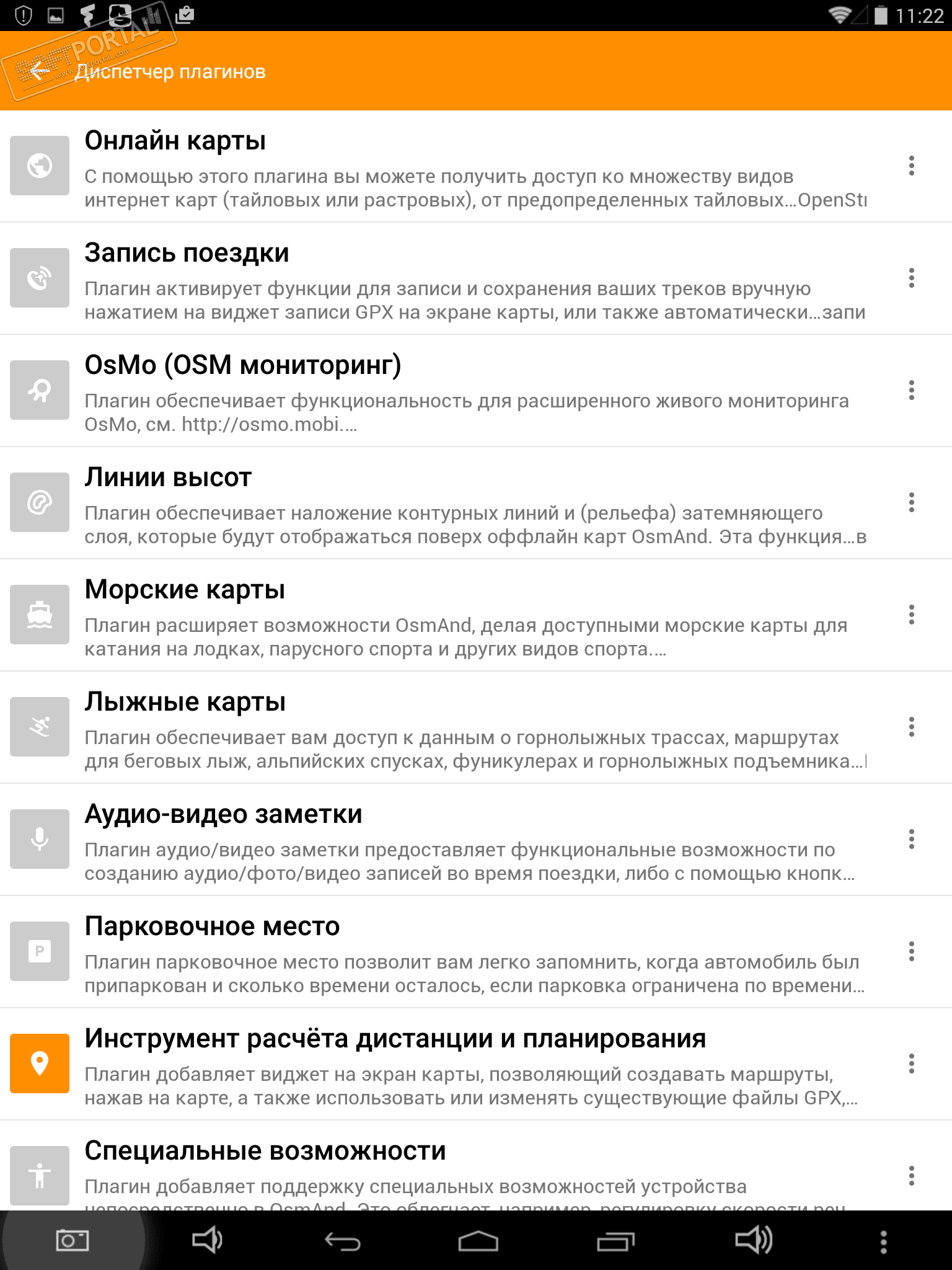Open options menu for Морские карты
The image size is (952, 1270).
[911, 615]
